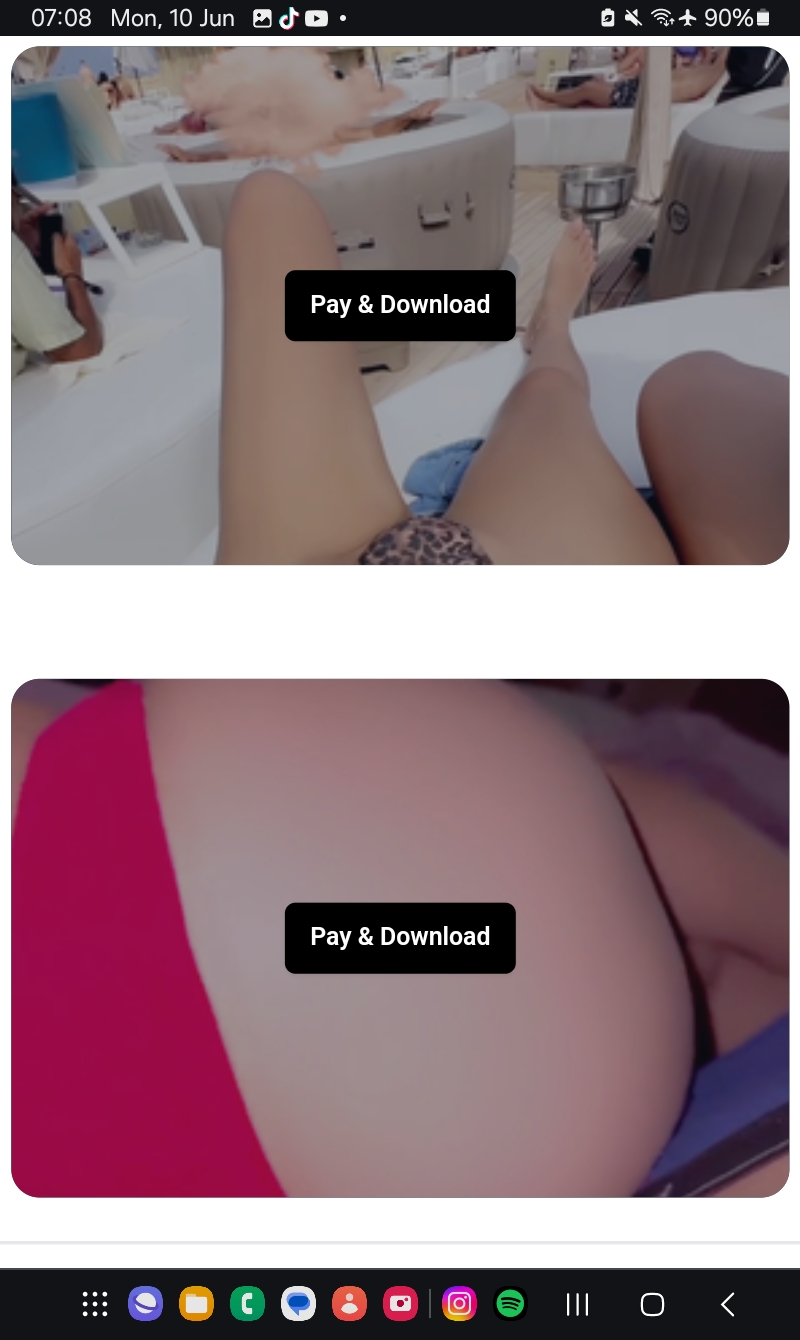Open the Messages app in the taskbar
The image size is (800, 1340).
299,1304
